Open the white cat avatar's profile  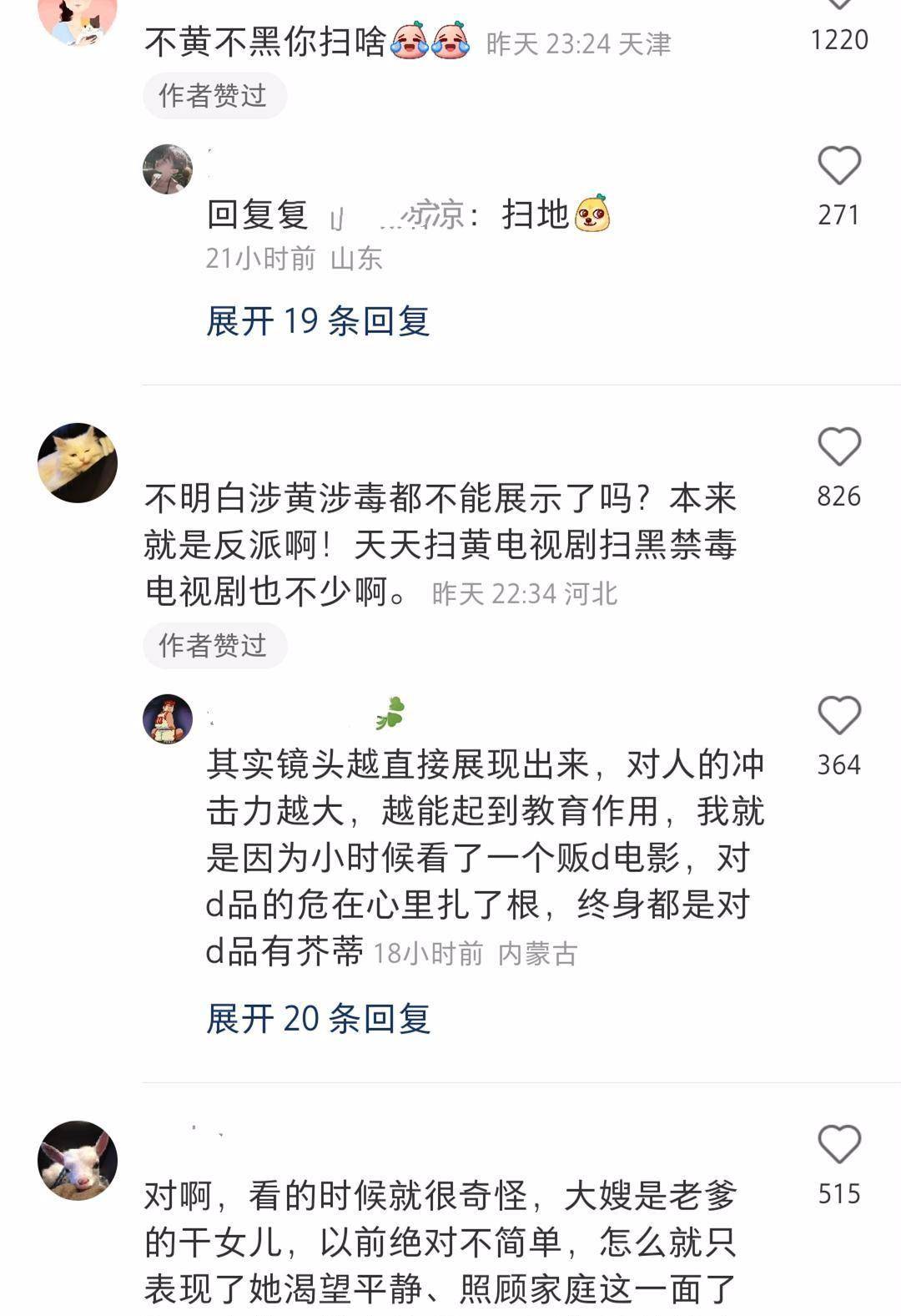tap(78, 463)
